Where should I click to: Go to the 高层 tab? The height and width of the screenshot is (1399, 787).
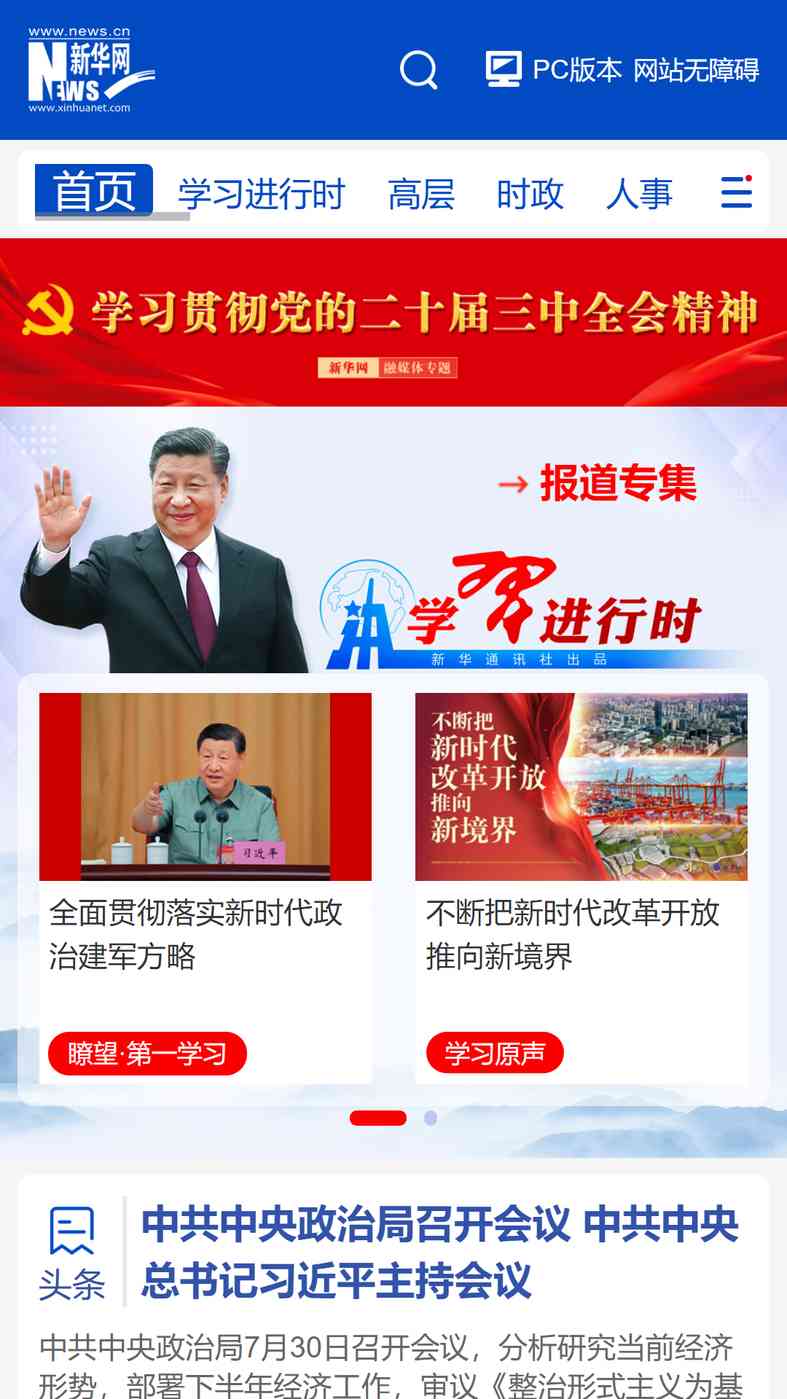point(421,193)
